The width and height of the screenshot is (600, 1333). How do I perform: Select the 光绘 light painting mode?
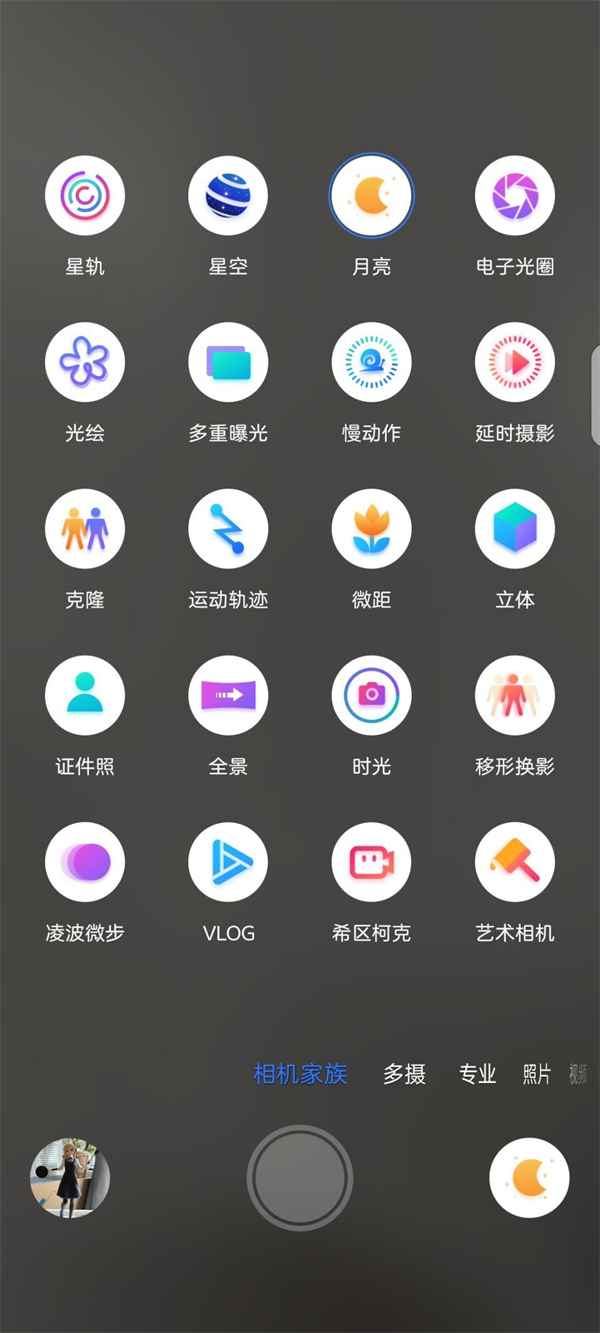[x=85, y=362]
